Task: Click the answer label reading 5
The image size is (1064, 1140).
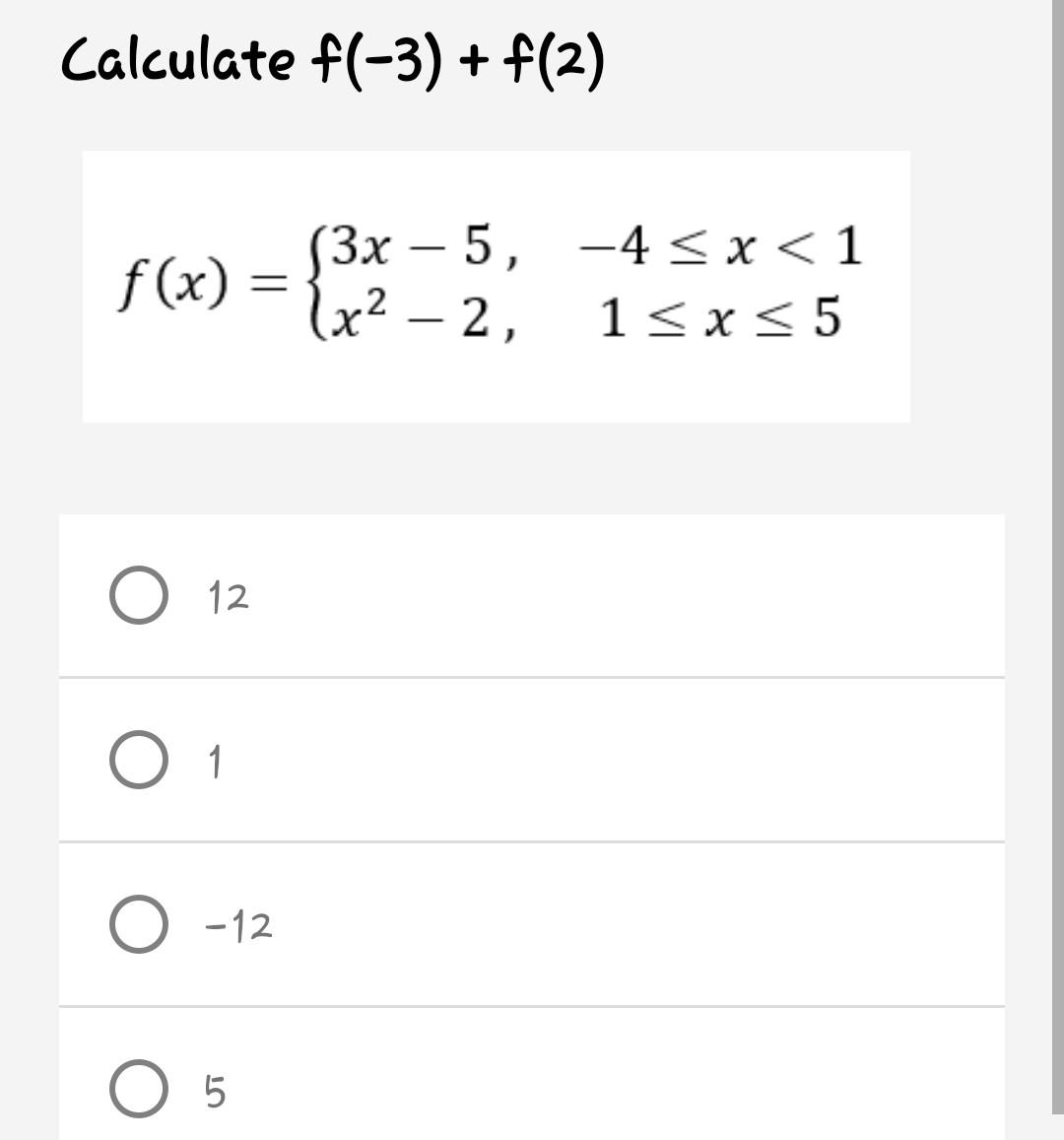Action: pyautogui.click(x=215, y=1090)
